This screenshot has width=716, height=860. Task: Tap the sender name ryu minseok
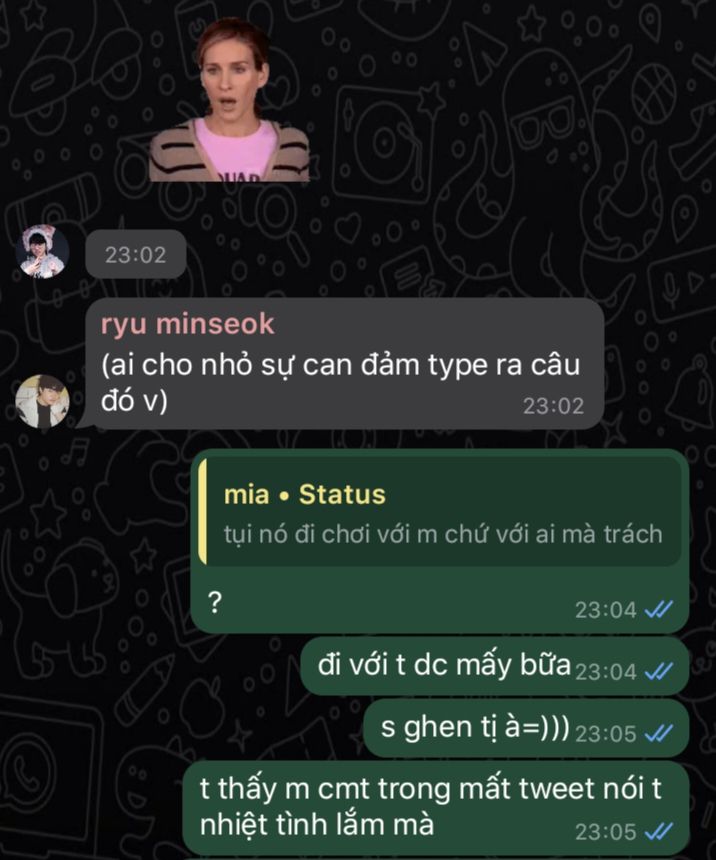187,324
